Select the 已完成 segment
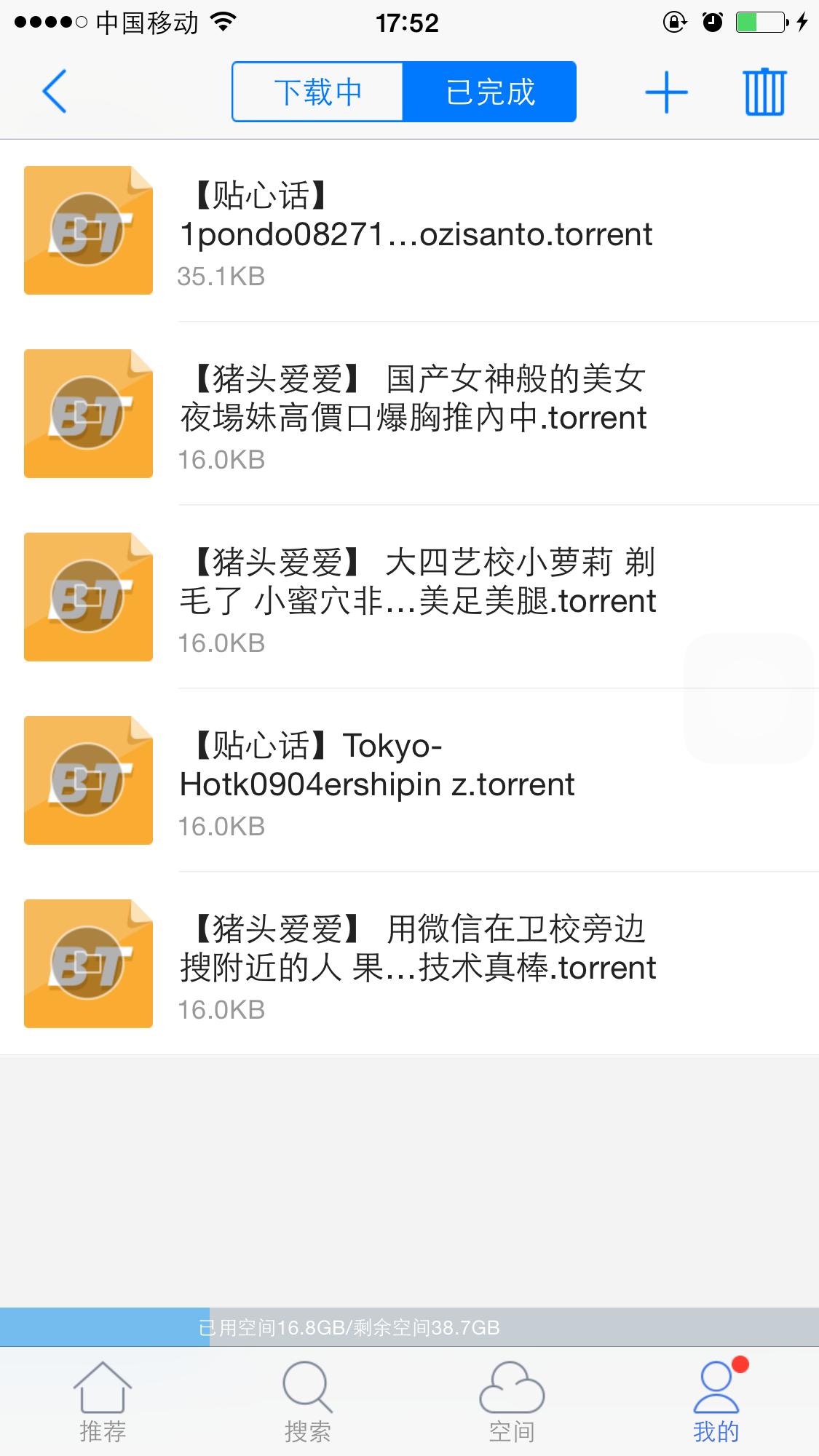This screenshot has width=819, height=1456. tap(490, 92)
